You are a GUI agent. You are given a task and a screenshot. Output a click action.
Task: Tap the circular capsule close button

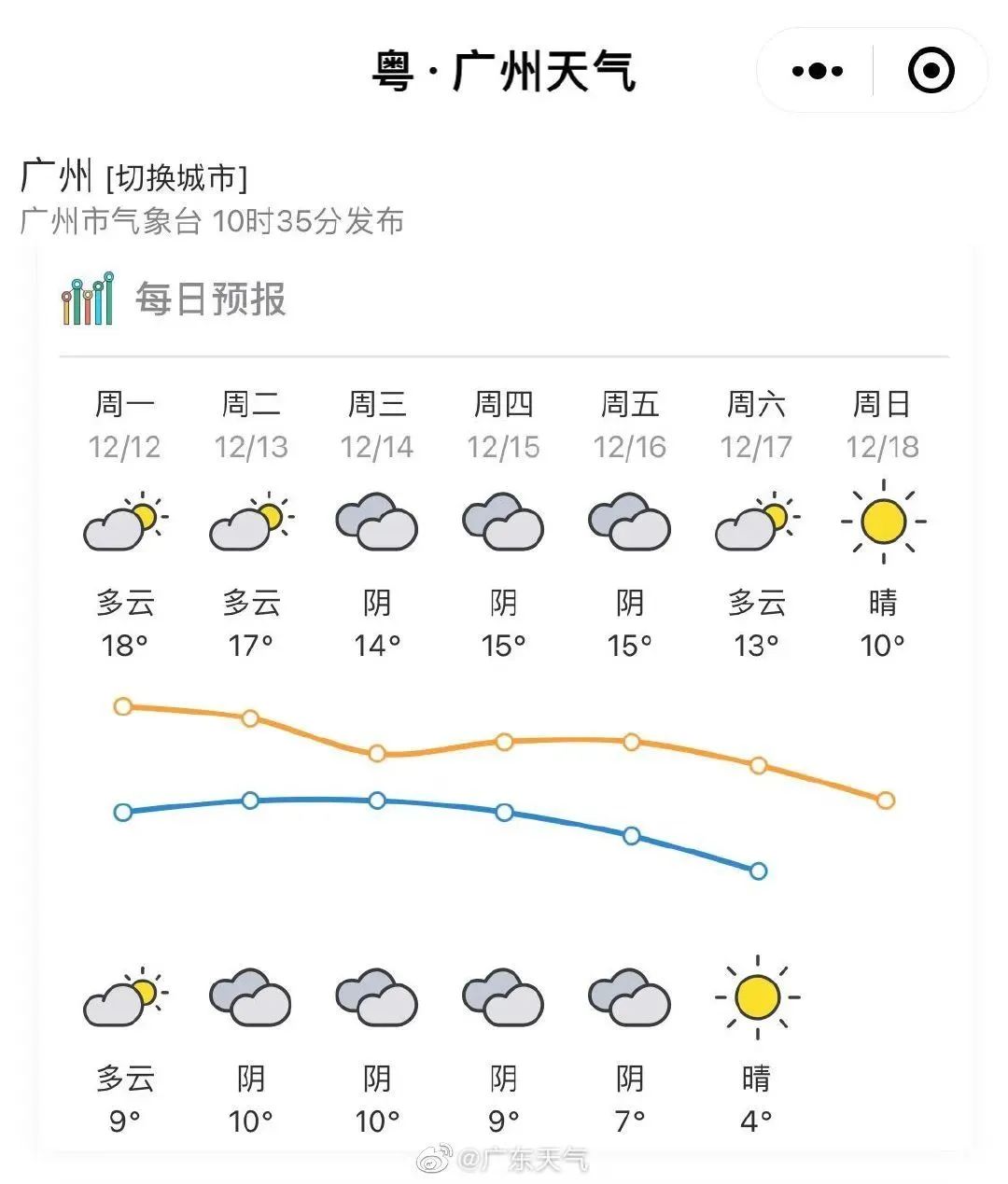tap(930, 69)
